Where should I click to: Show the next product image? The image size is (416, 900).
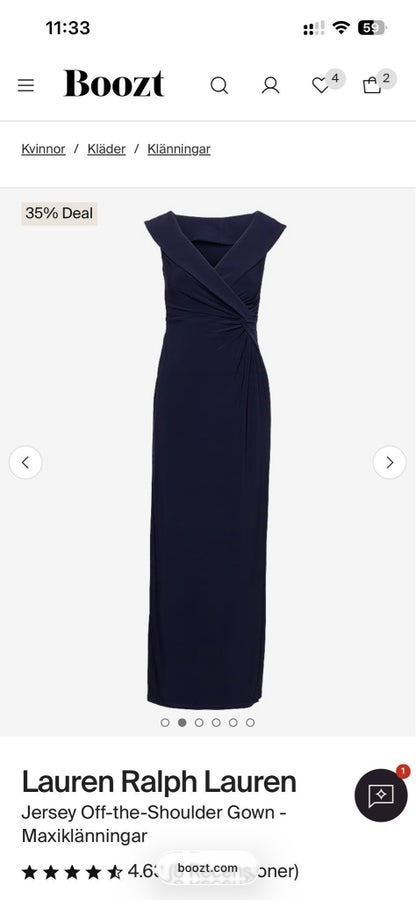point(390,462)
